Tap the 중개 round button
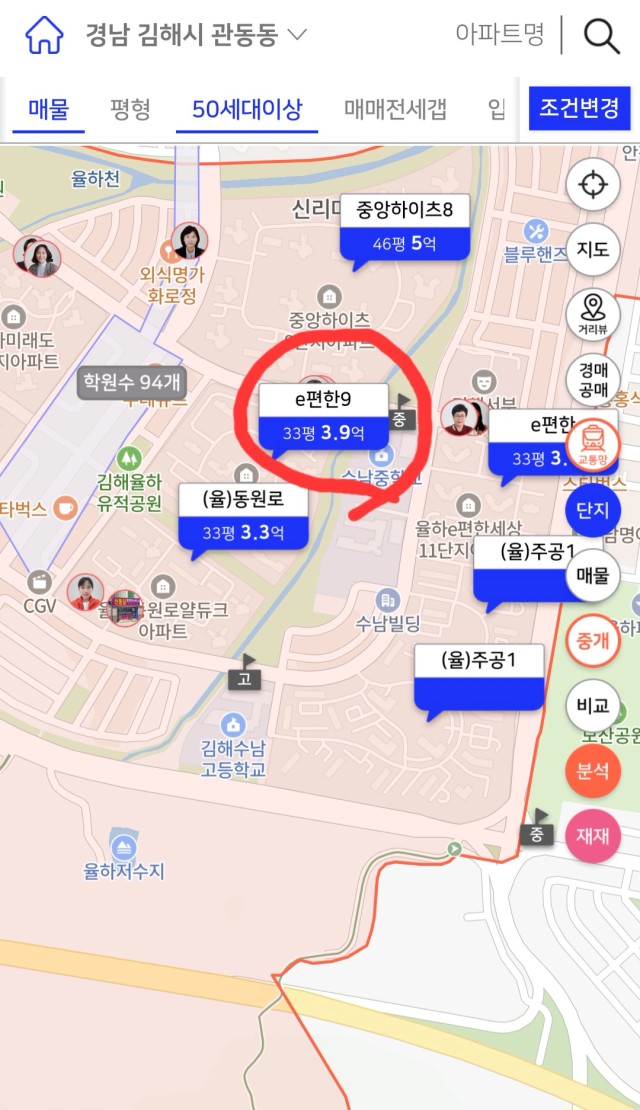The height and width of the screenshot is (1110, 640). (593, 639)
